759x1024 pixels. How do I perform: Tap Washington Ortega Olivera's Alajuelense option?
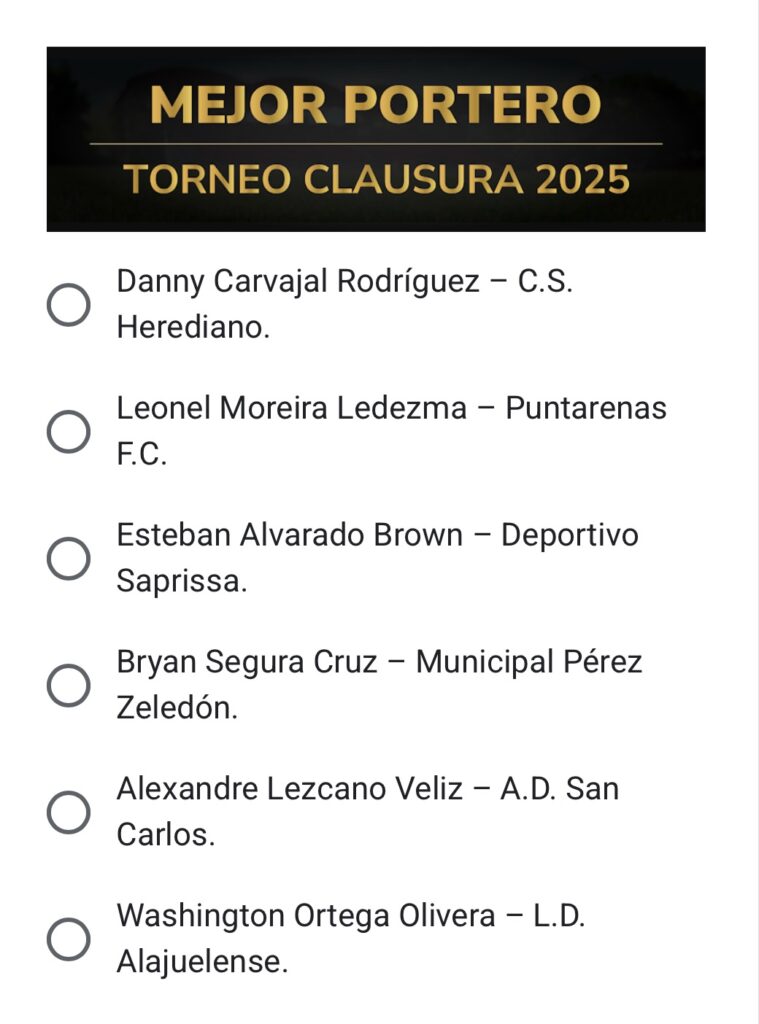tap(68, 938)
